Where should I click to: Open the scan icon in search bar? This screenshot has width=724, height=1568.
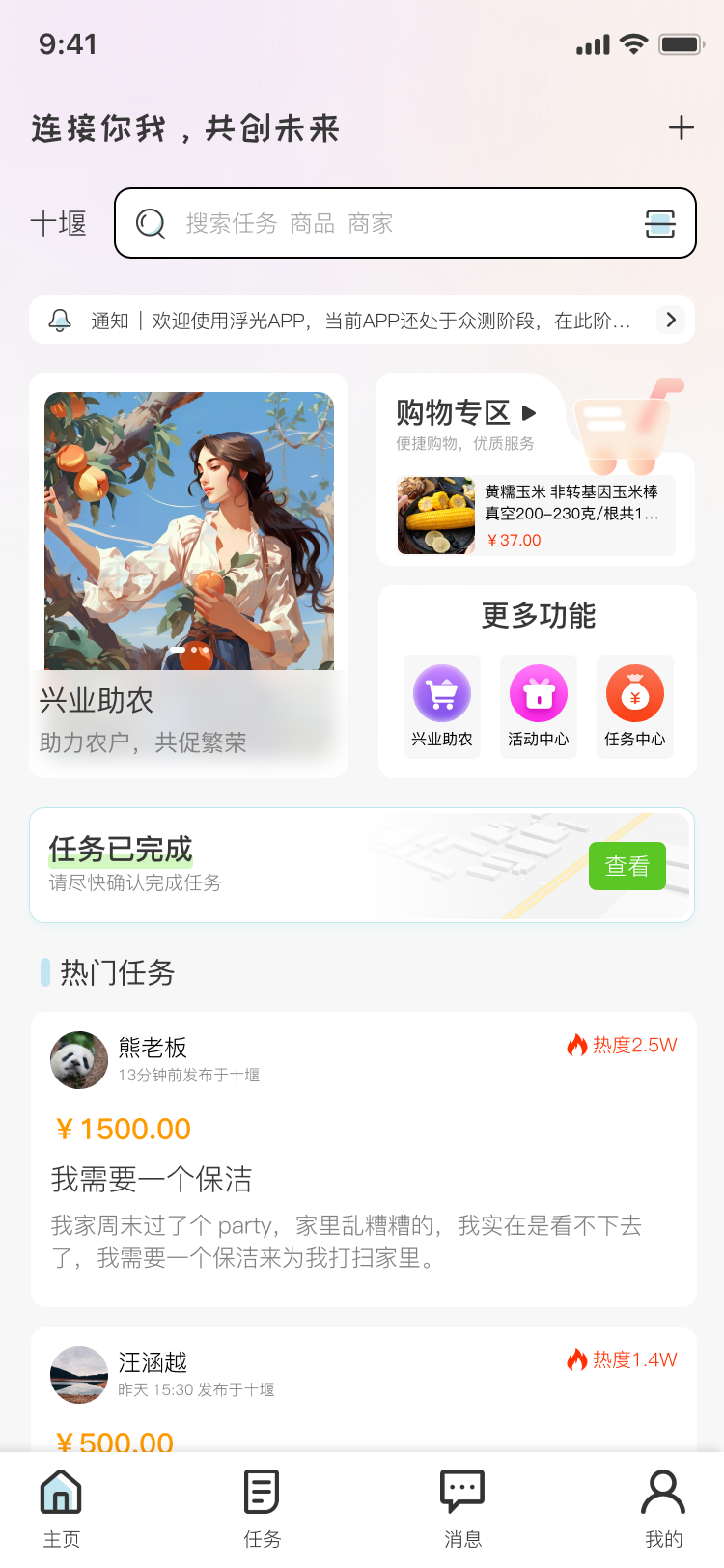660,224
